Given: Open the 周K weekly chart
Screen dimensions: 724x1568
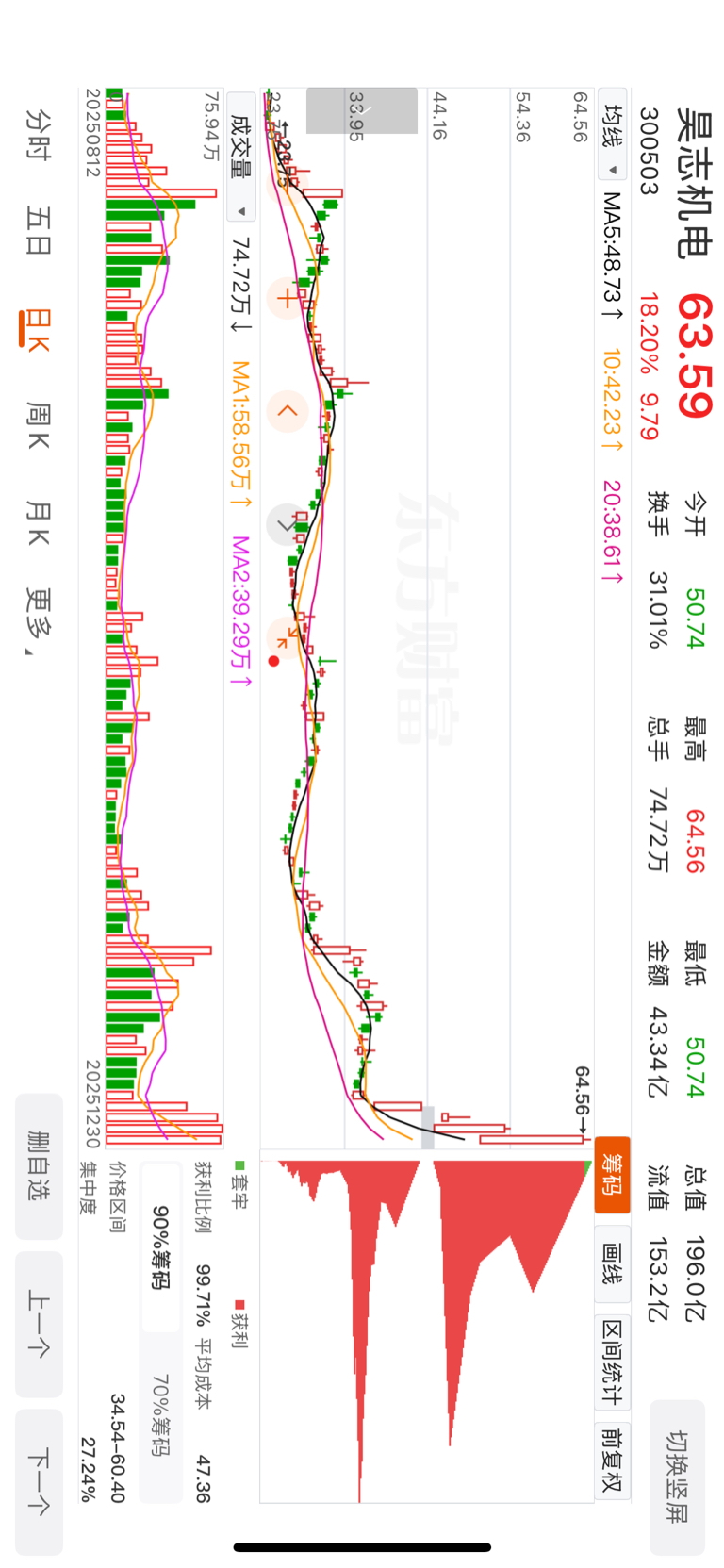Looking at the screenshot, I should pyautogui.click(x=38, y=426).
